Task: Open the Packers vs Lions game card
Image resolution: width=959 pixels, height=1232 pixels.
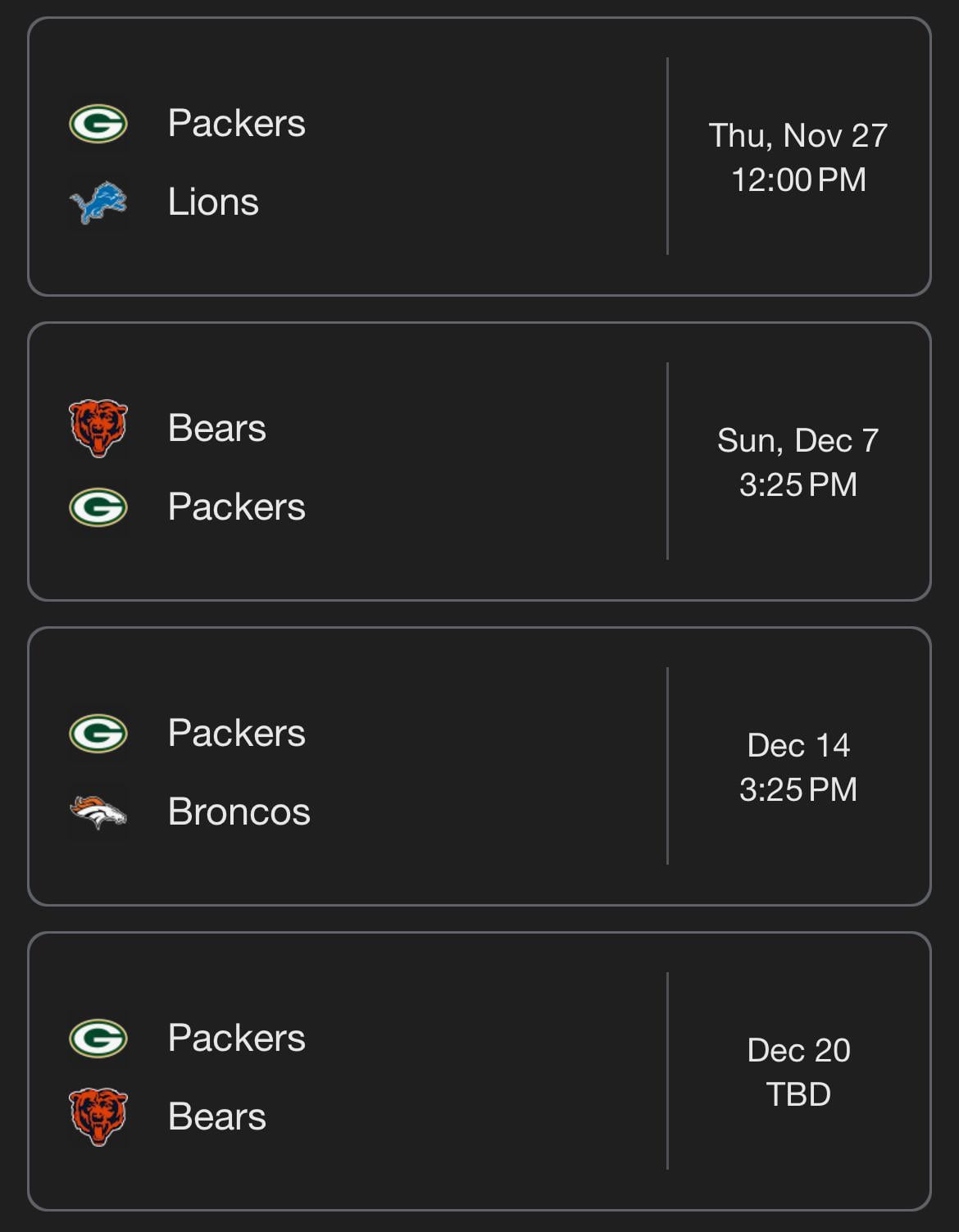Action: [x=479, y=157]
